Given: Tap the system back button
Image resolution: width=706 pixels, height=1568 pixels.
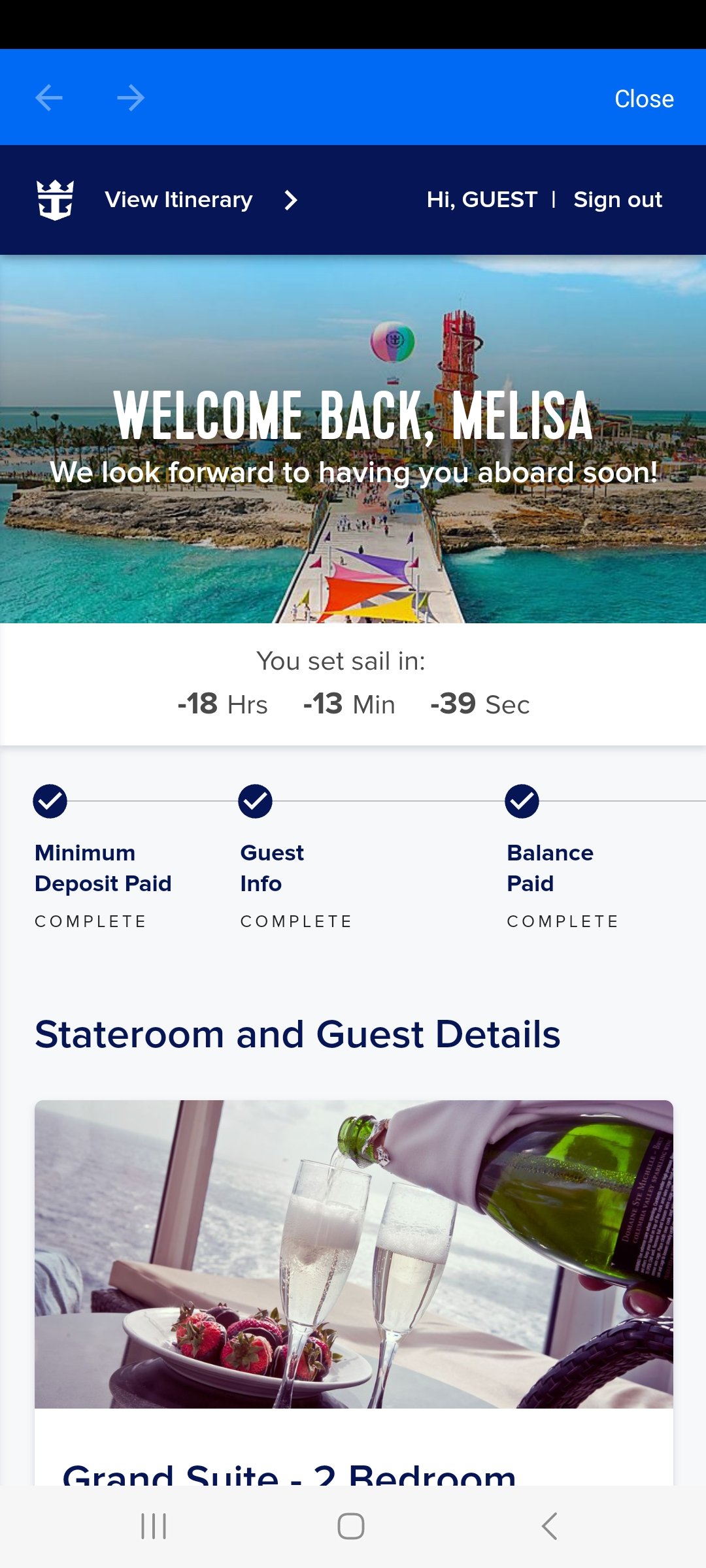Looking at the screenshot, I should [550, 1526].
